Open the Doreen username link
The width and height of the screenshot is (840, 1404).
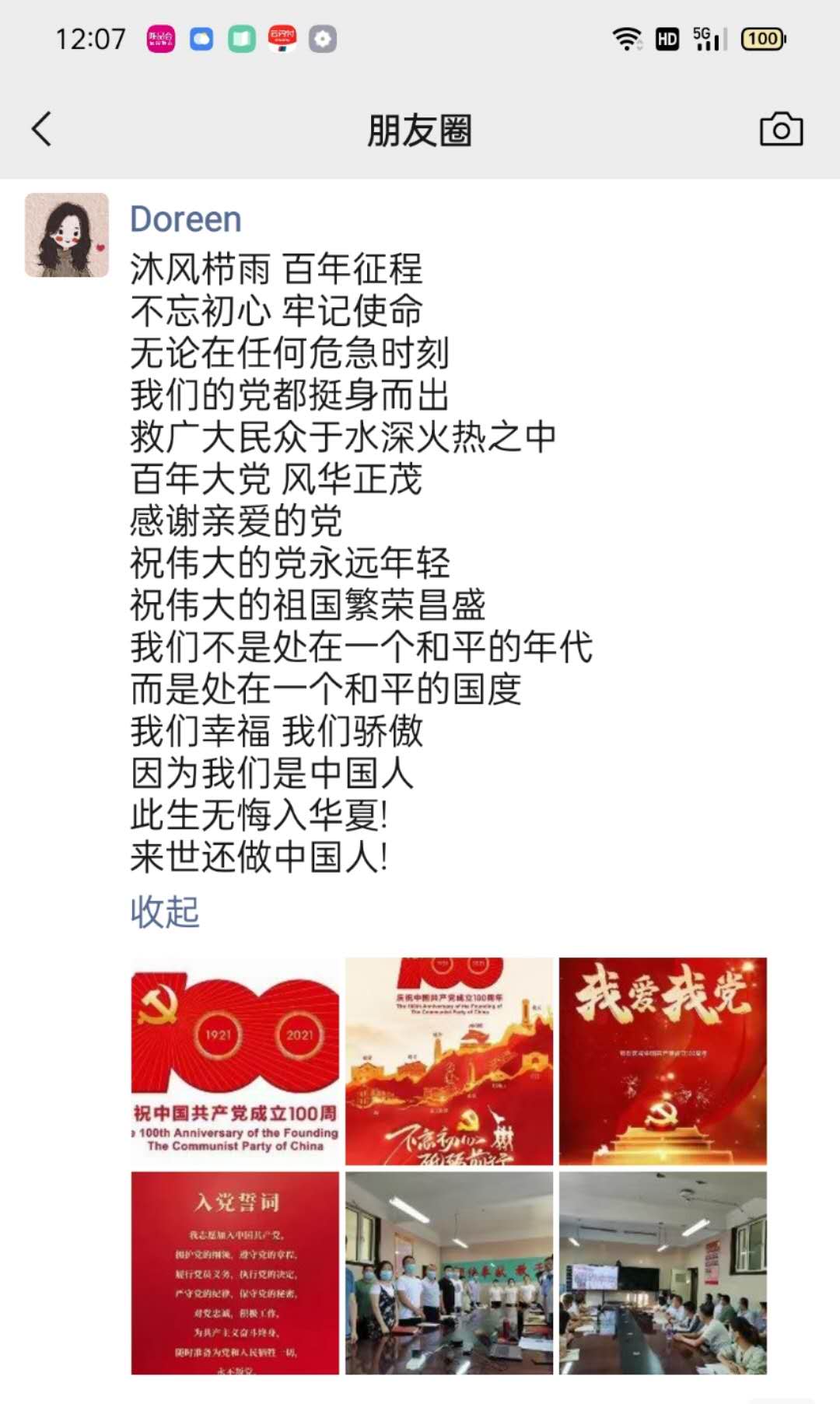186,219
